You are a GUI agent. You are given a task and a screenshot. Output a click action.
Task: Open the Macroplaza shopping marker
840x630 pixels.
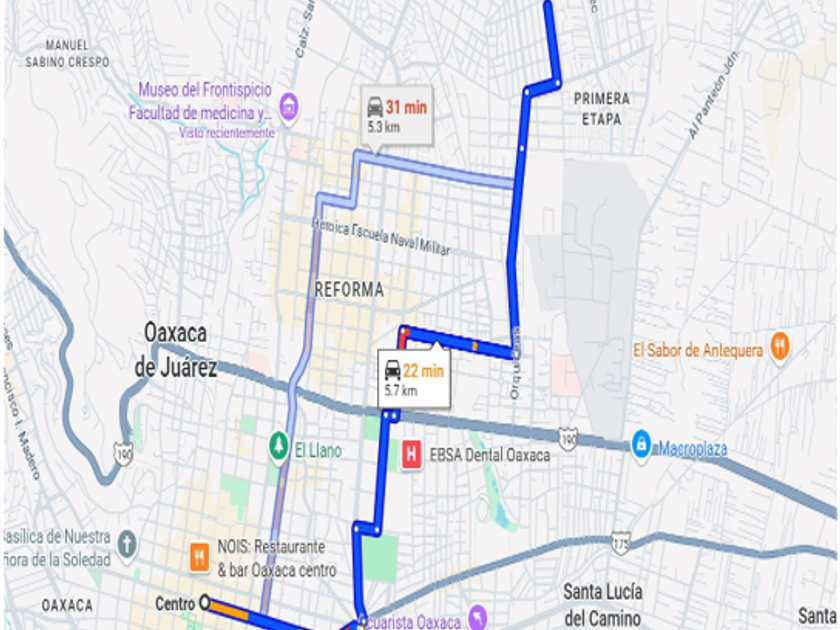tap(641, 445)
